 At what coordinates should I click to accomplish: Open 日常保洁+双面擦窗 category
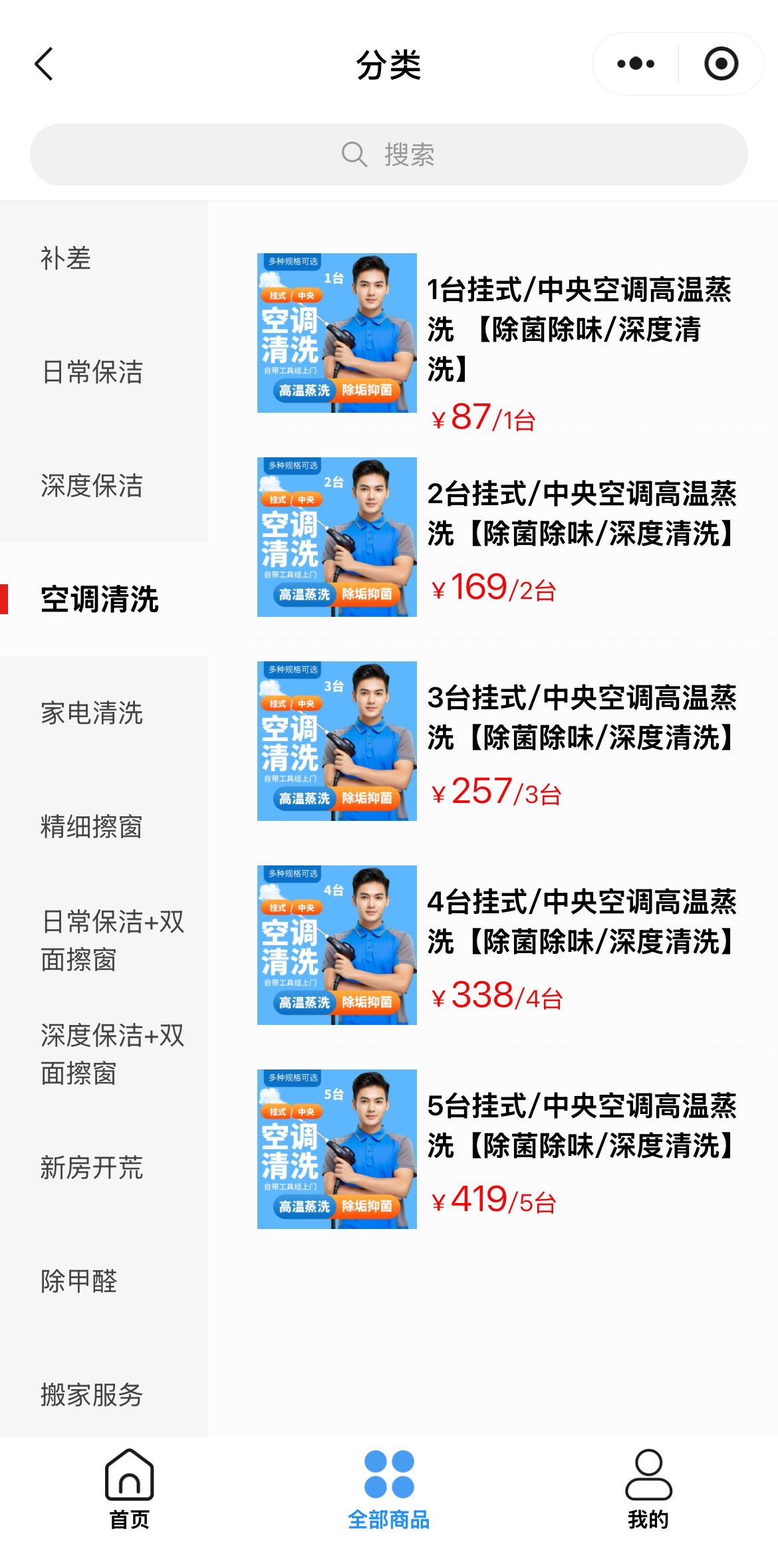coord(112,940)
